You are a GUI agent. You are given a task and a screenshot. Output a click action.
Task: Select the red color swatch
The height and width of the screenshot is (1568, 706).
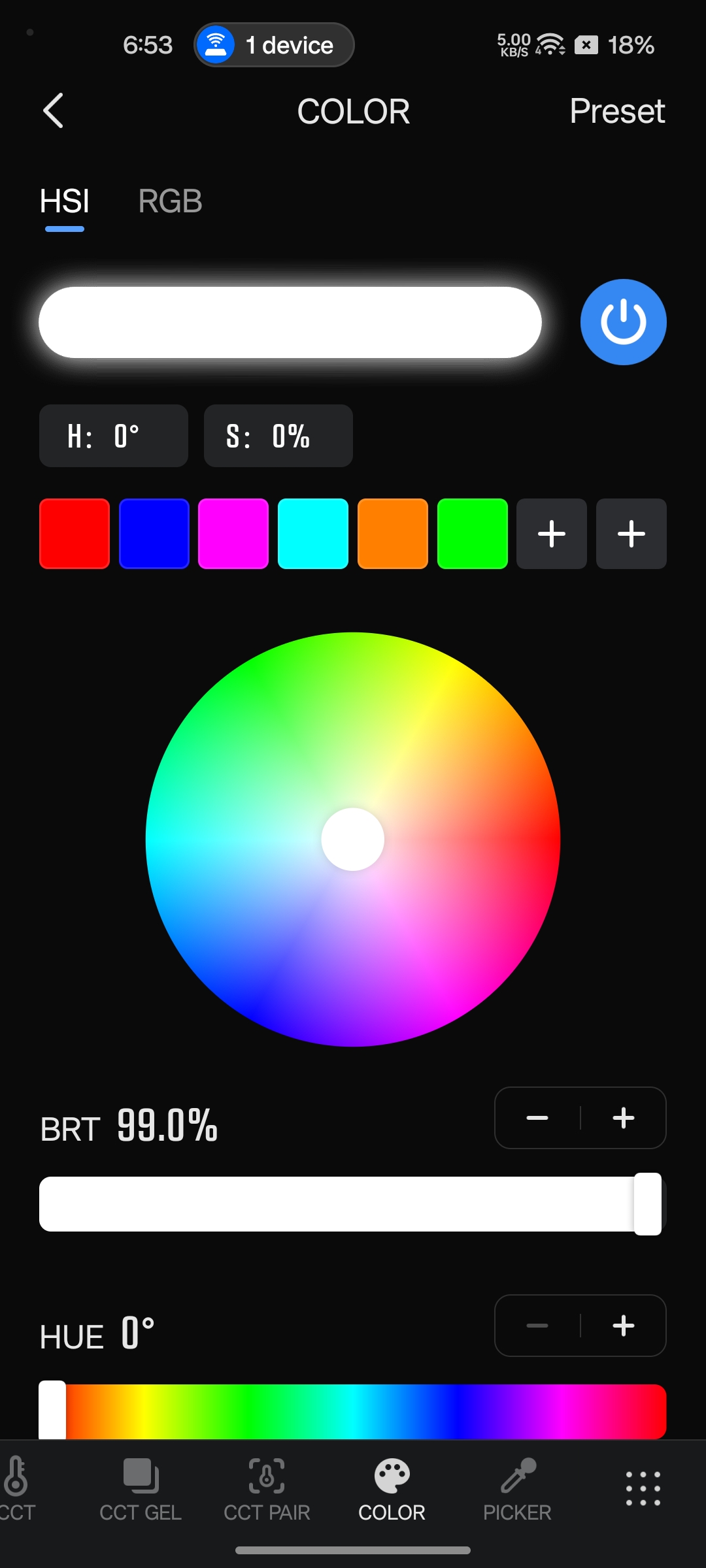[75, 534]
